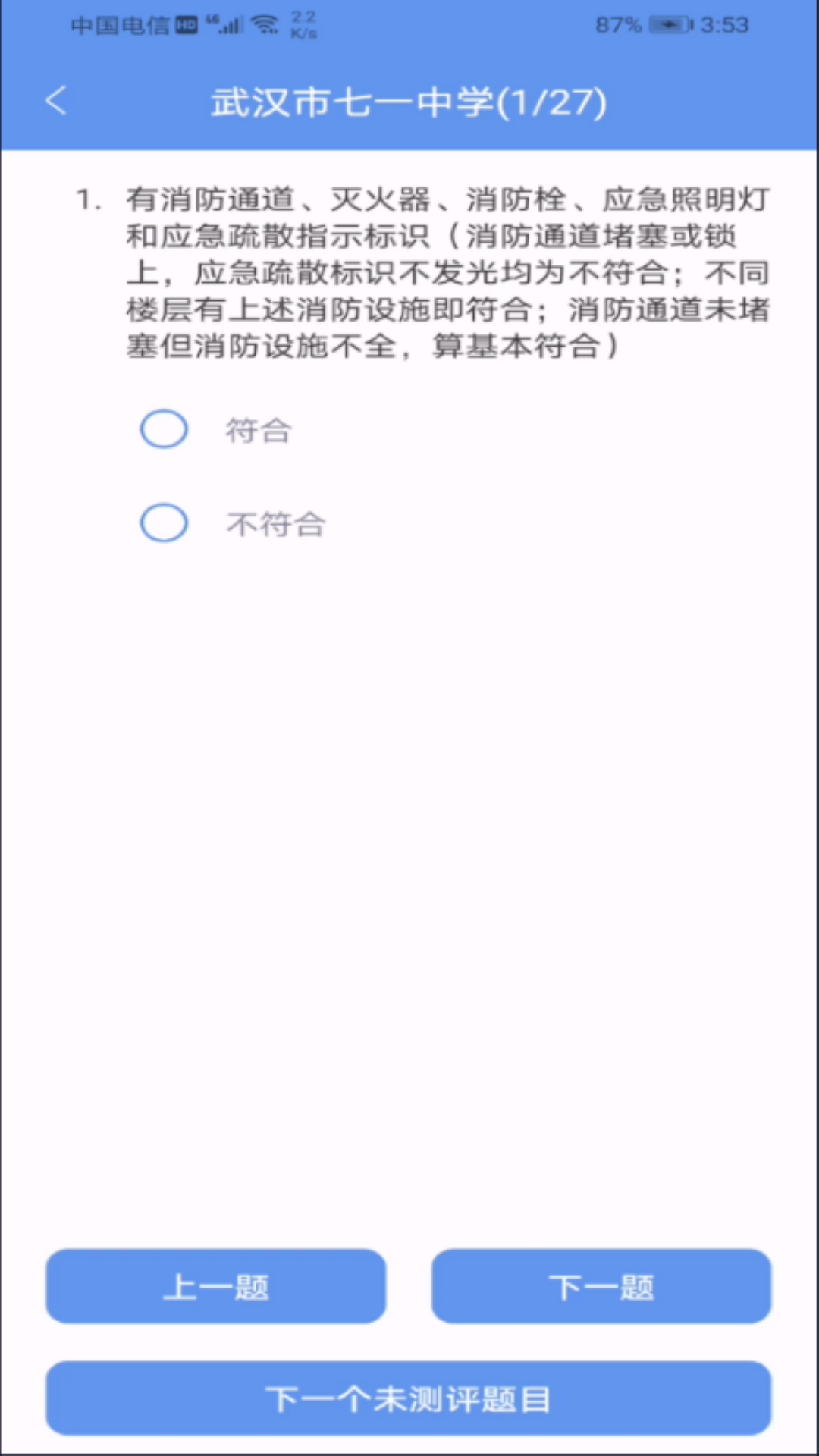This screenshot has width=819, height=1456.
Task: Choose the 不符合 radio option
Action: 164,522
